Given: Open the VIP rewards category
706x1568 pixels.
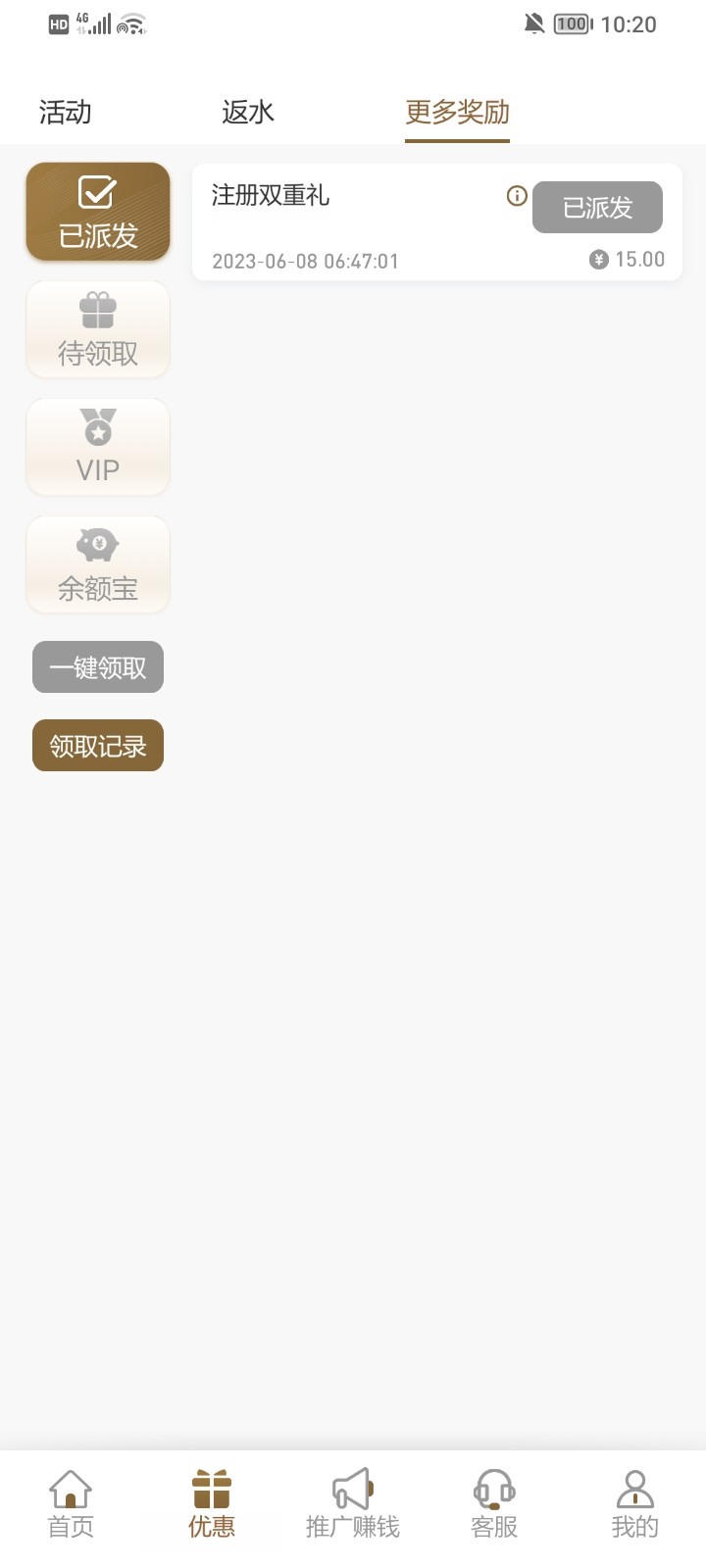Looking at the screenshot, I should point(98,447).
